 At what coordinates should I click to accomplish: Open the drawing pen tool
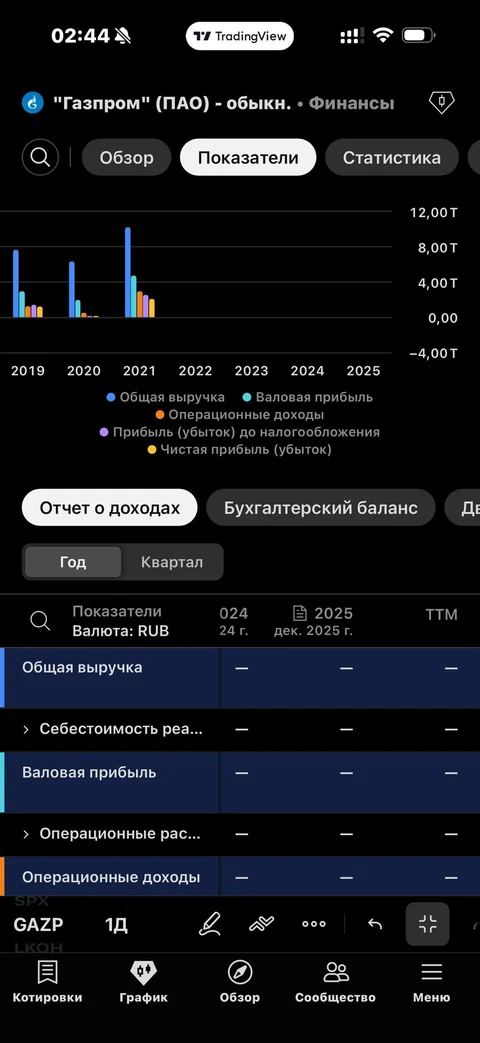pyautogui.click(x=209, y=924)
